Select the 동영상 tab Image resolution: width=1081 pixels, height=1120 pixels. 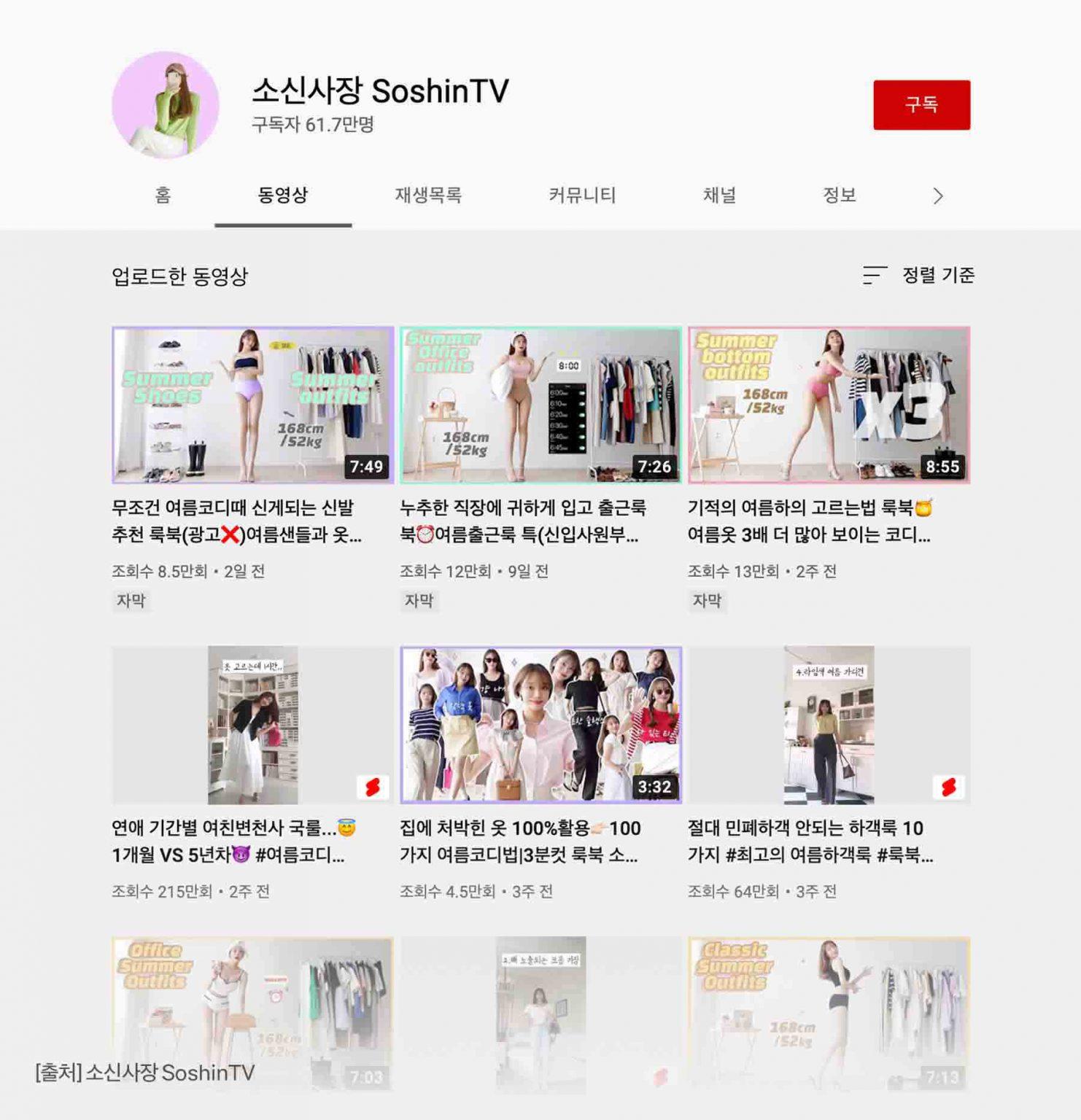283,195
